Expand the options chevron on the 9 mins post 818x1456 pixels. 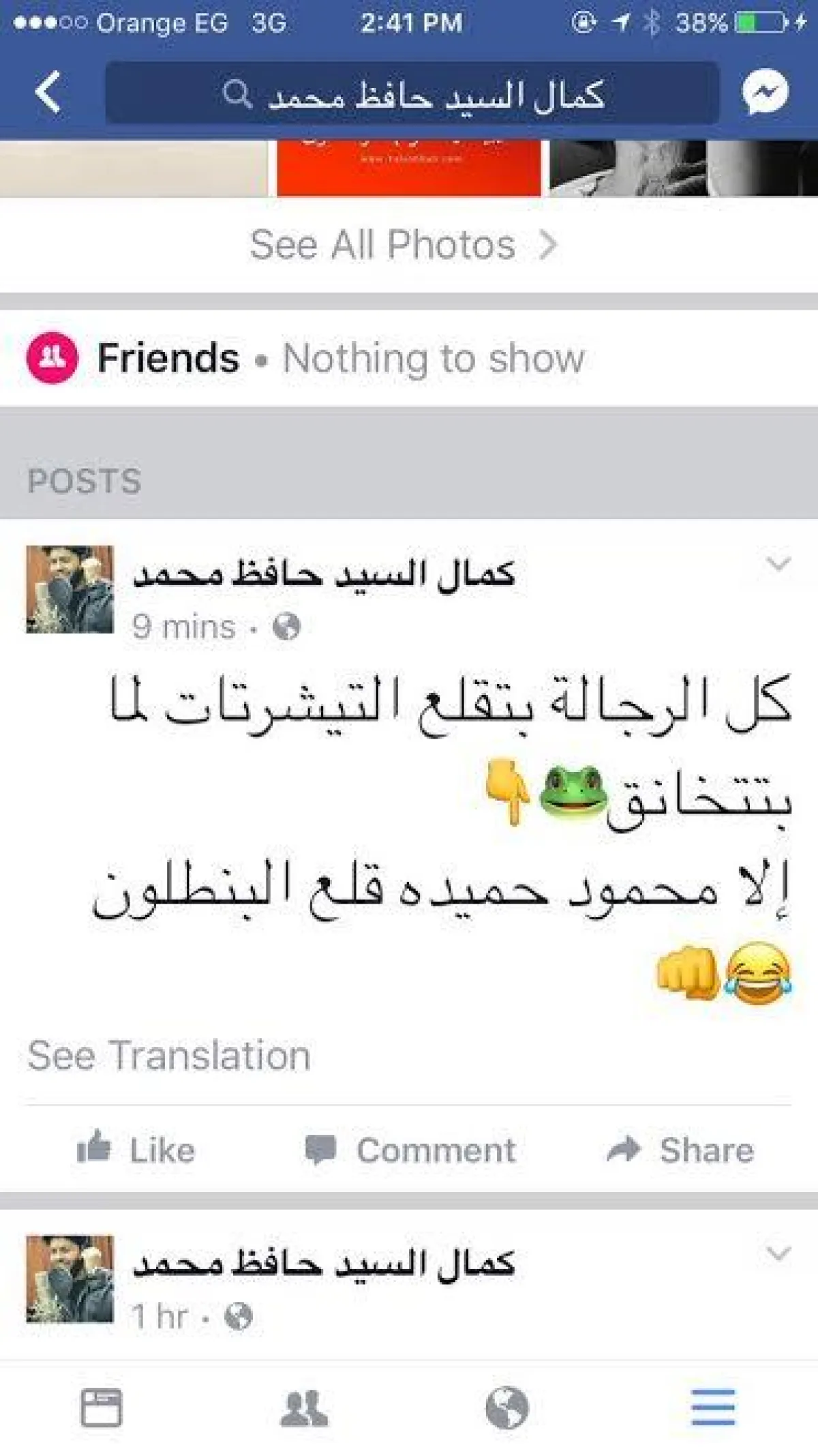tap(778, 563)
